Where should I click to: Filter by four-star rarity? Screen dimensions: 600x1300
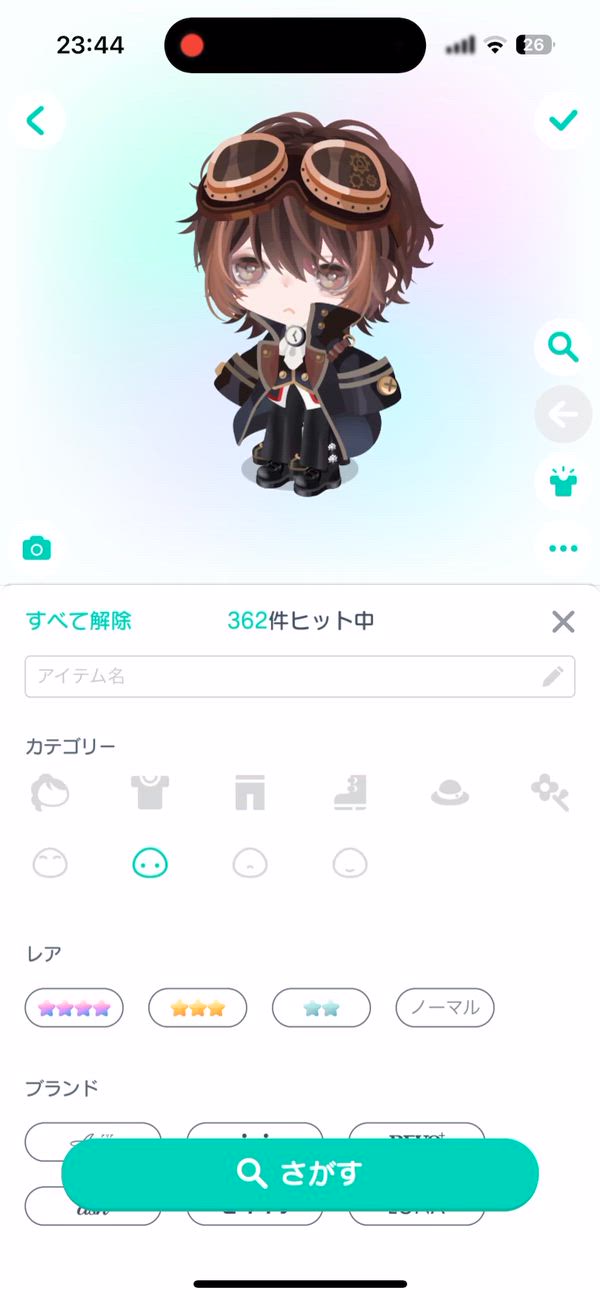point(74,1008)
